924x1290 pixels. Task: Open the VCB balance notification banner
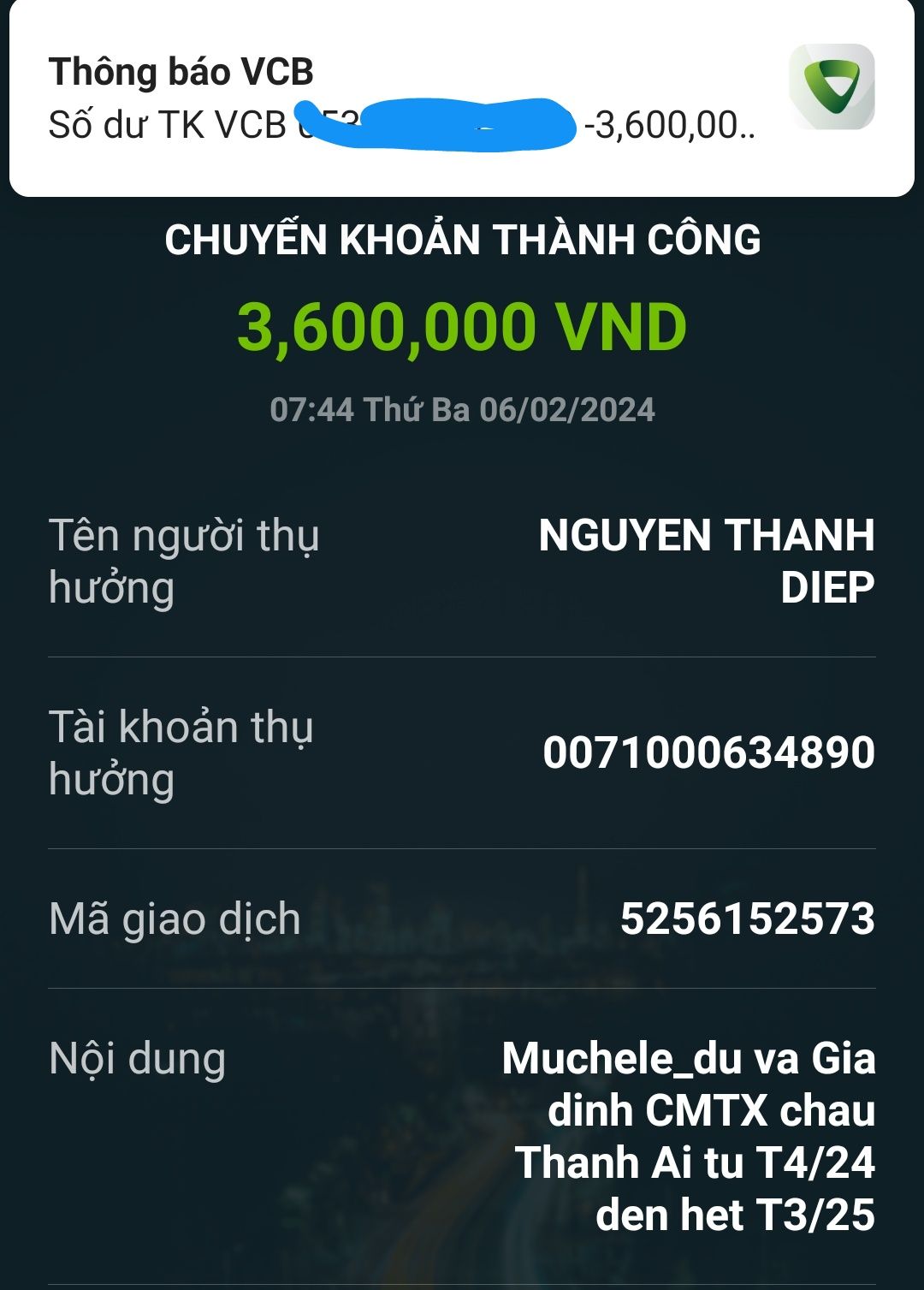click(402, 98)
